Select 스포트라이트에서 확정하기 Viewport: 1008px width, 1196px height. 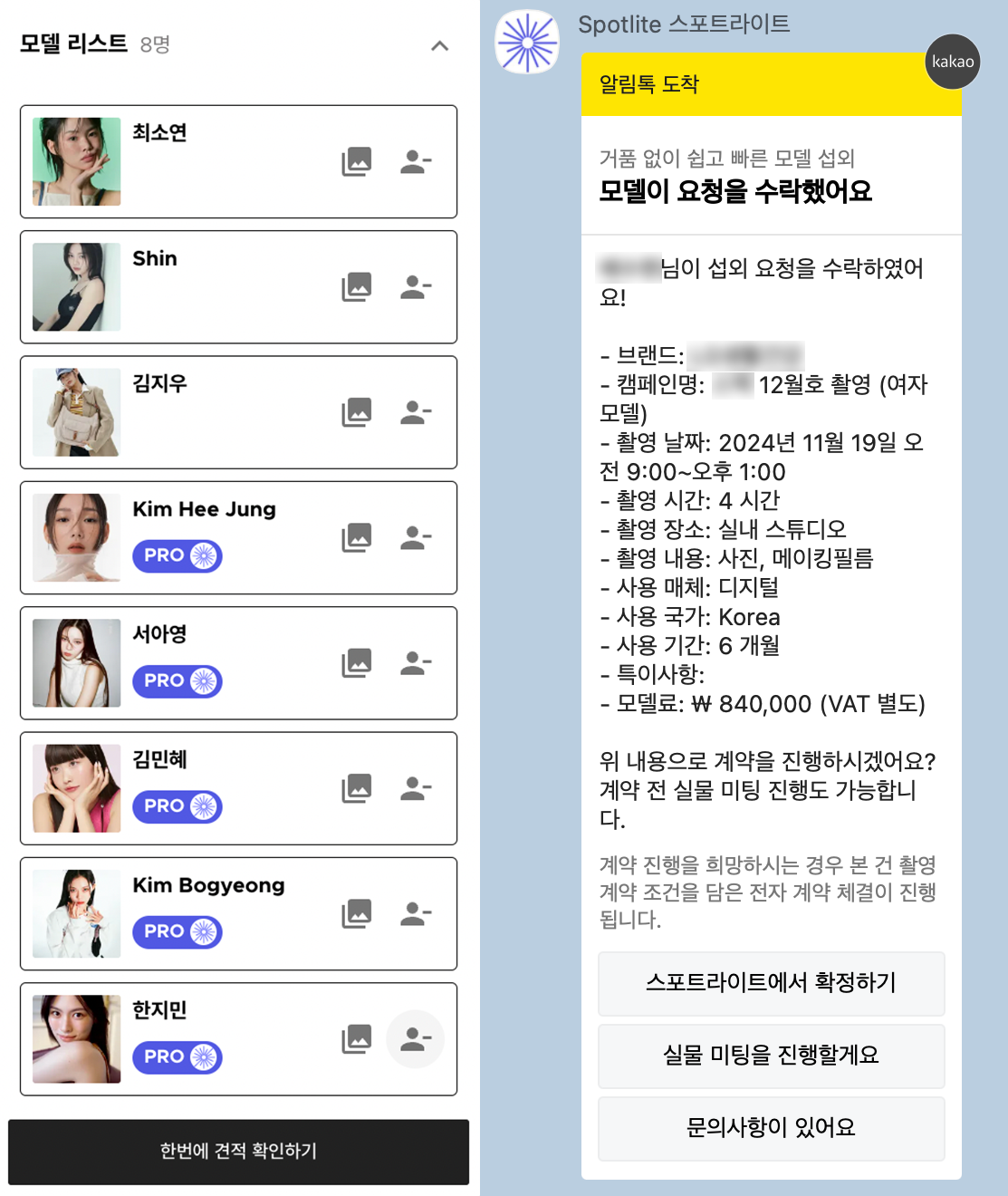[x=771, y=983]
